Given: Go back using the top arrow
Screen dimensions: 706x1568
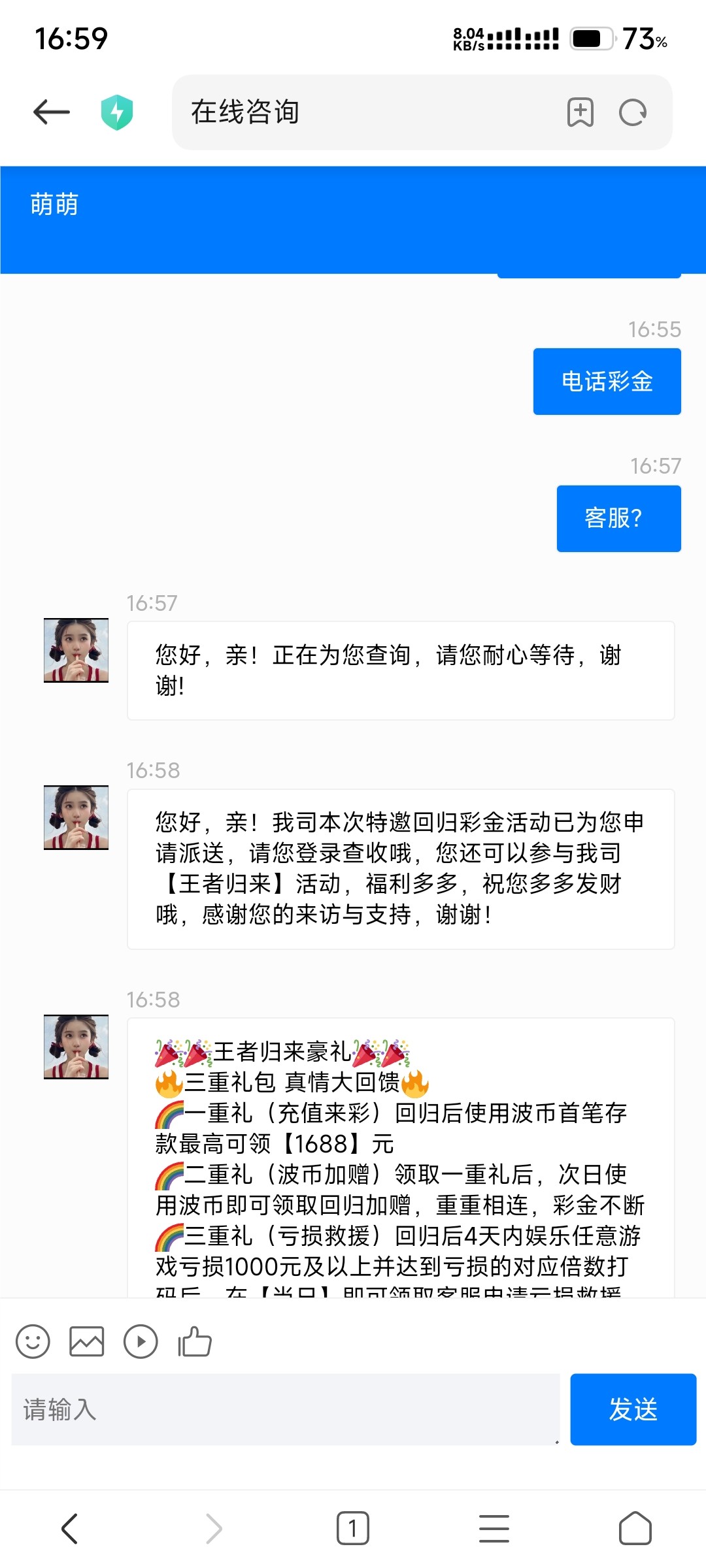Looking at the screenshot, I should [x=52, y=112].
